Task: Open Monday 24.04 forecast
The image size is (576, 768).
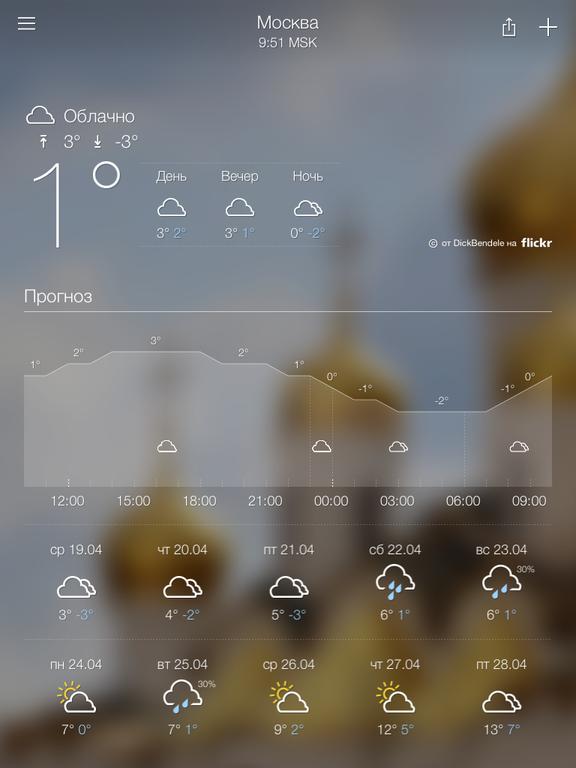Action: [75, 697]
